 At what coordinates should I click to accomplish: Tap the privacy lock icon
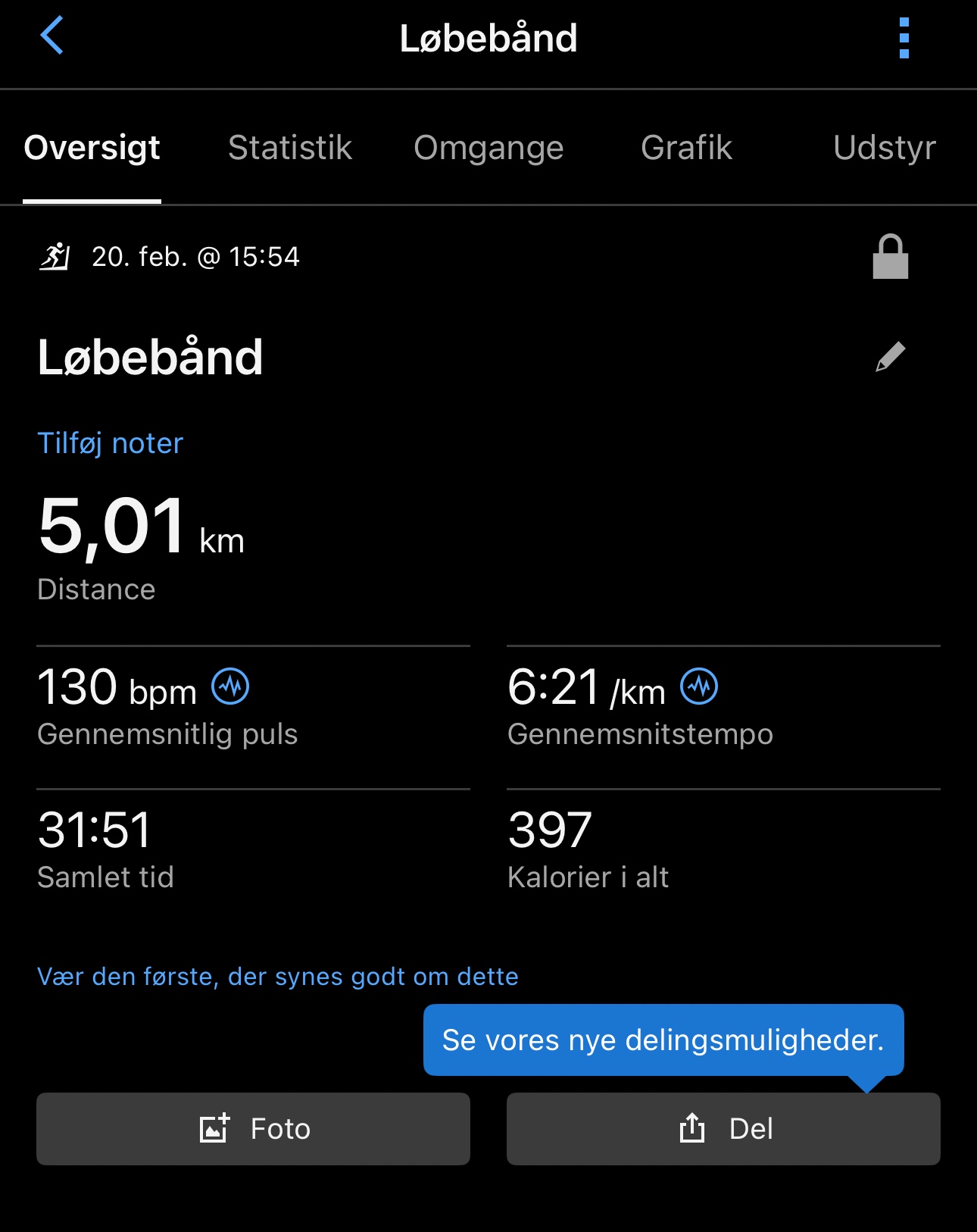(x=890, y=257)
